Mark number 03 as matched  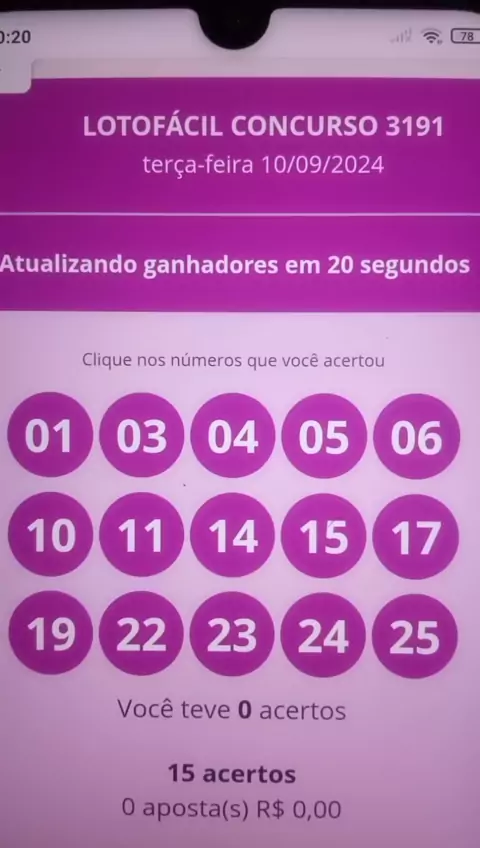142,435
